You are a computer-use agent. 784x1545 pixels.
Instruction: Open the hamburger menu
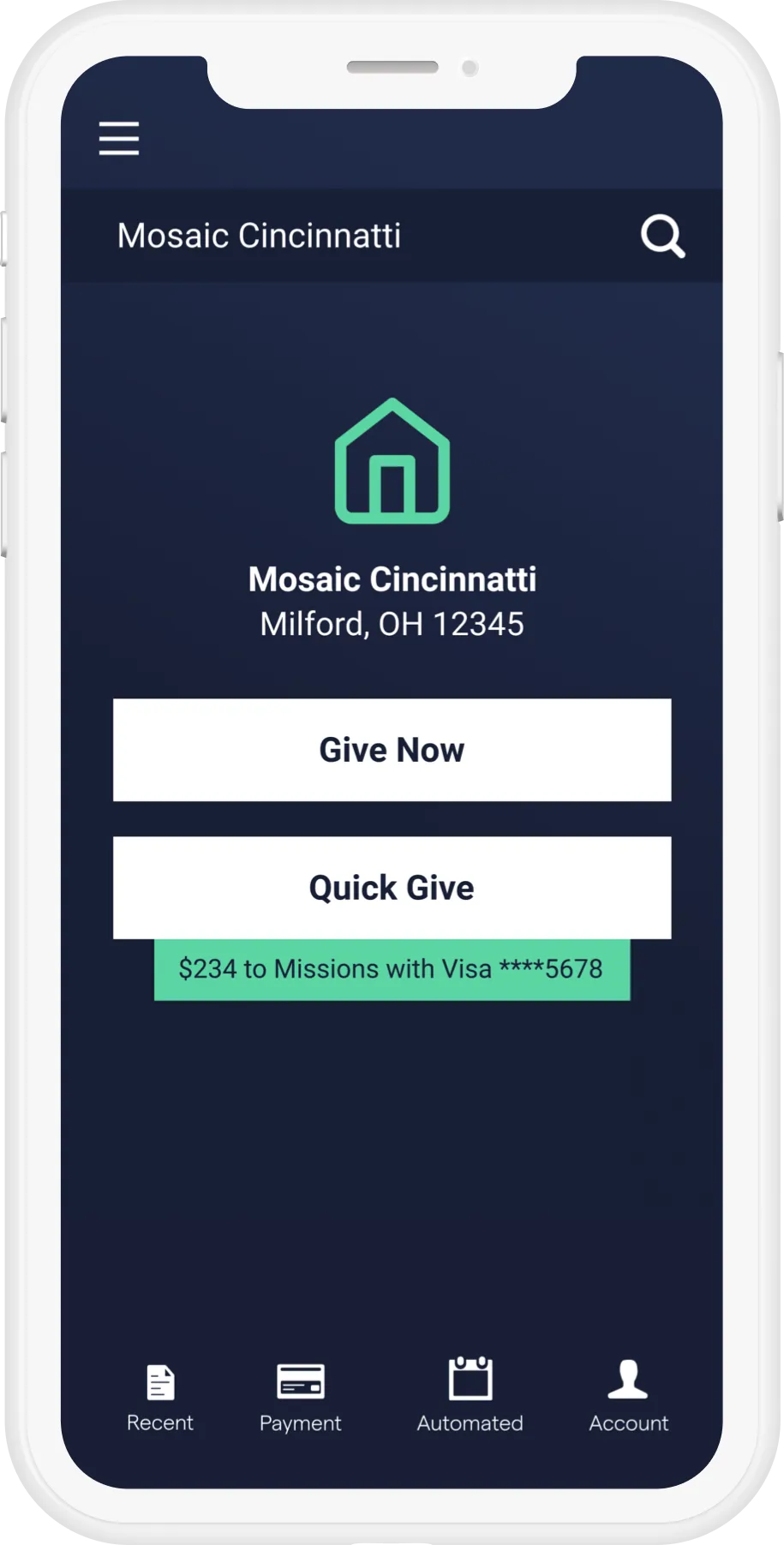119,138
